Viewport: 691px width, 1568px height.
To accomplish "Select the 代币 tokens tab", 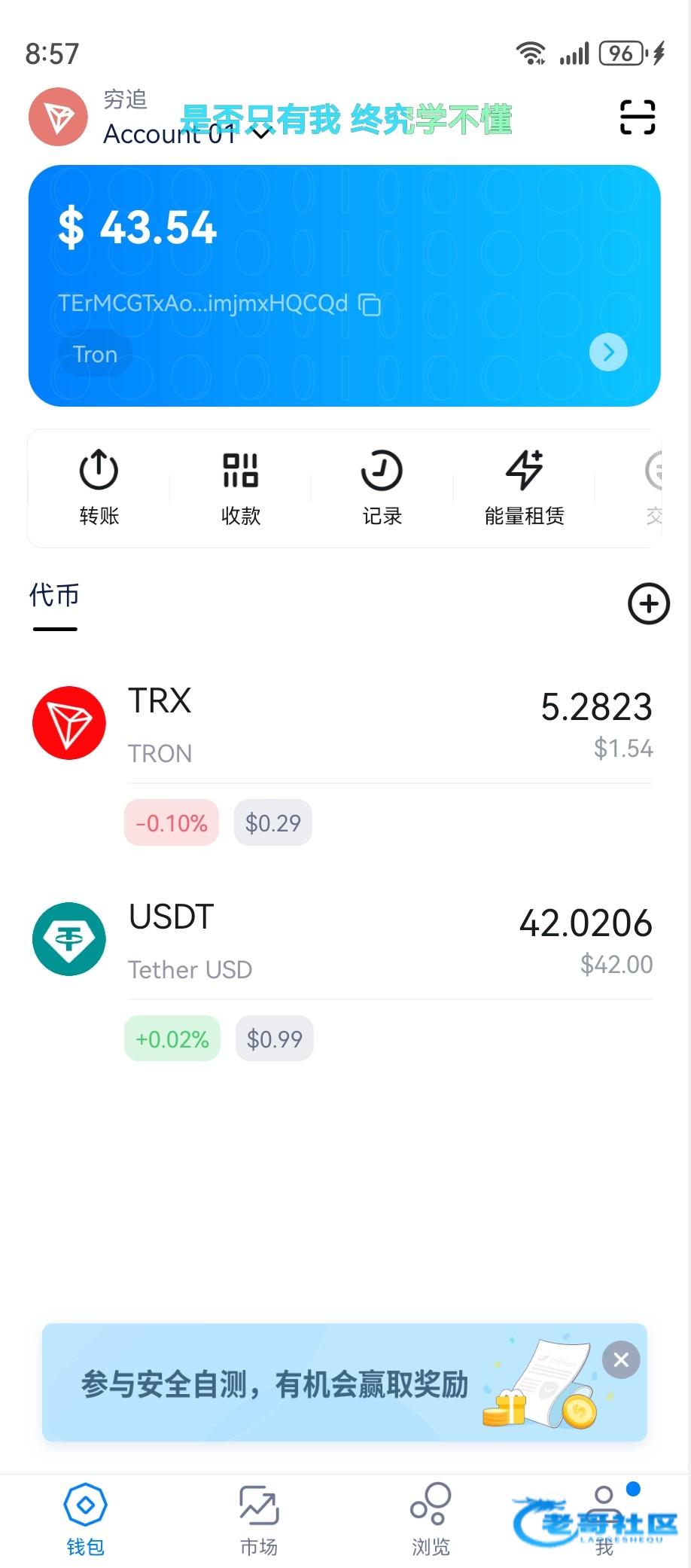I will point(54,596).
